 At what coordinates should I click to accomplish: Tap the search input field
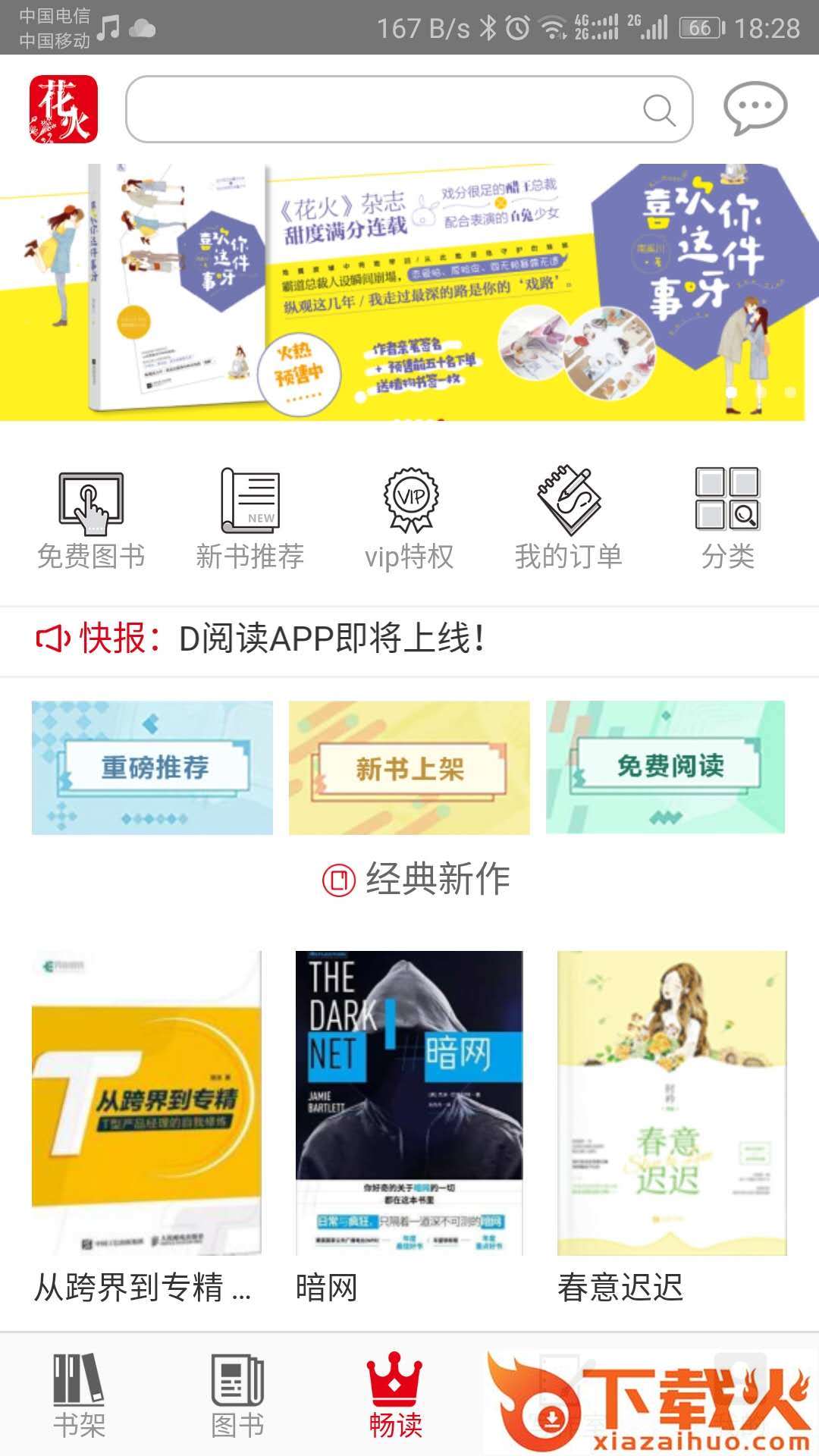[x=387, y=109]
